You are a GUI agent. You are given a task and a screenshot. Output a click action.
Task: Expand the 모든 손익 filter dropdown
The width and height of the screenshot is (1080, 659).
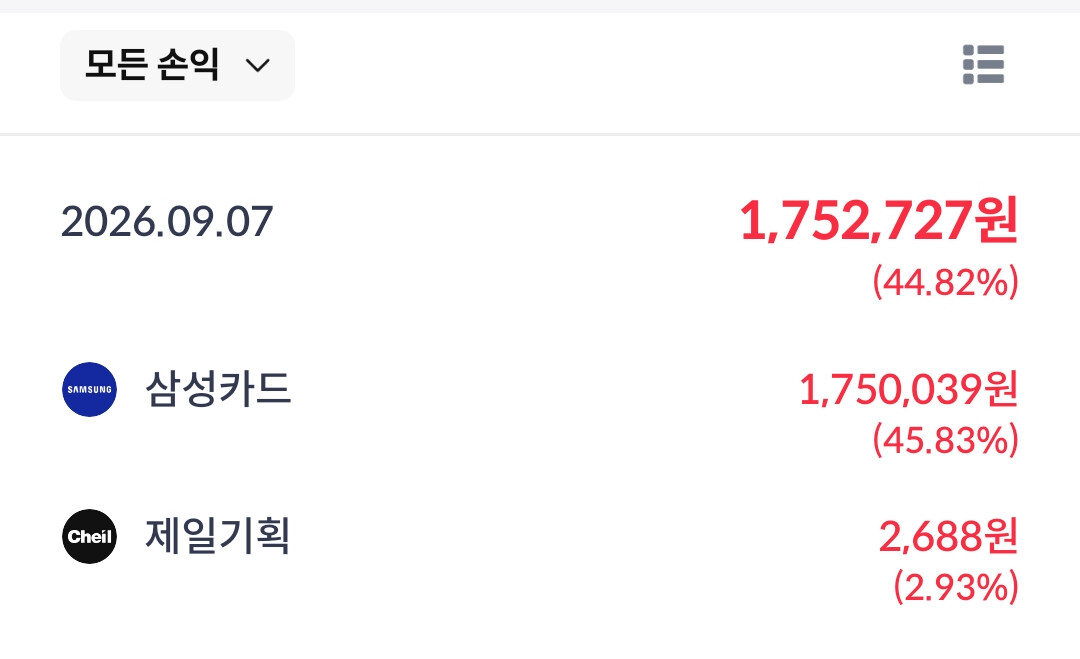(x=178, y=65)
